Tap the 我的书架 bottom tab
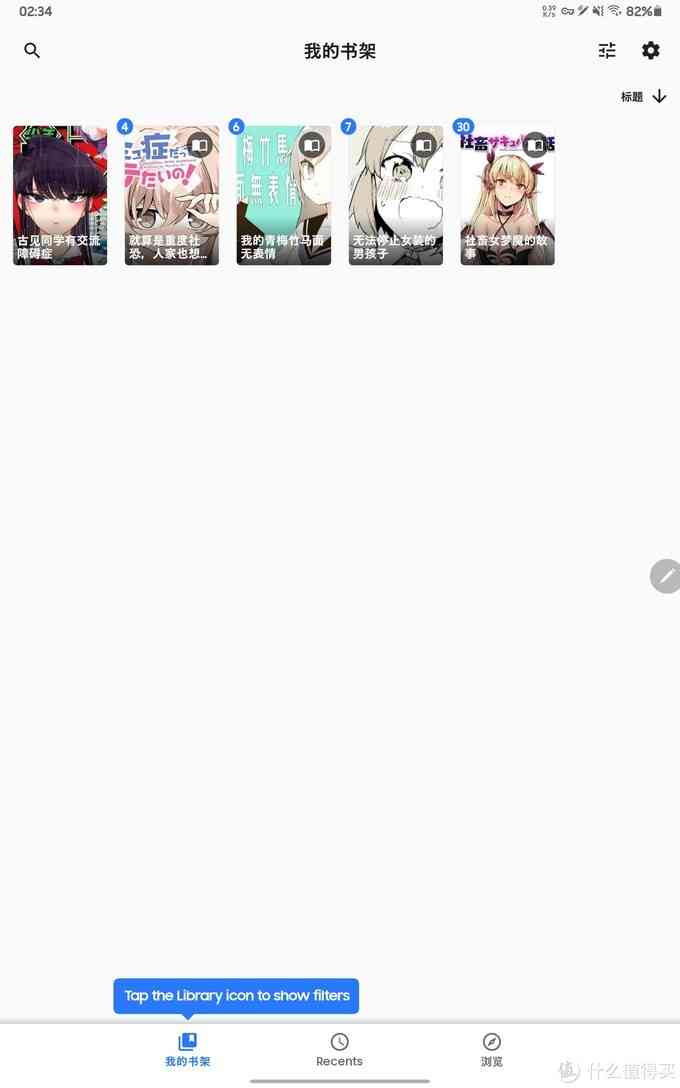 188,1049
